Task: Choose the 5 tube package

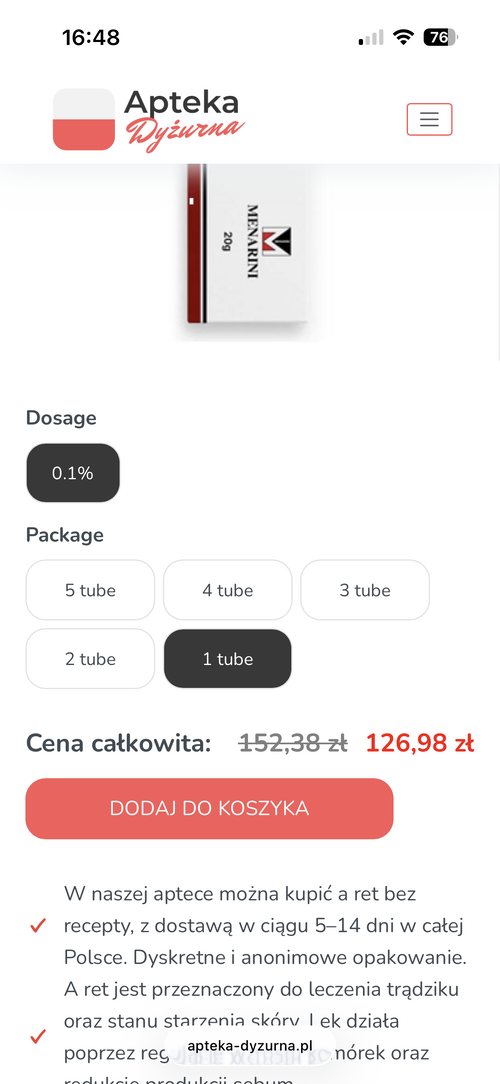Action: tap(90, 590)
